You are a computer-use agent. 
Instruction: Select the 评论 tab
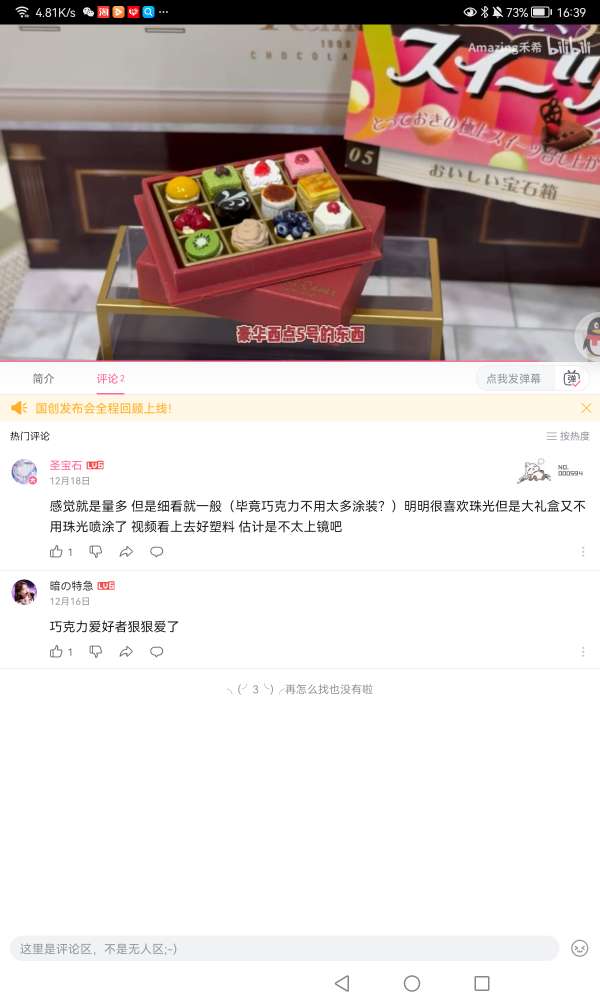pos(110,378)
